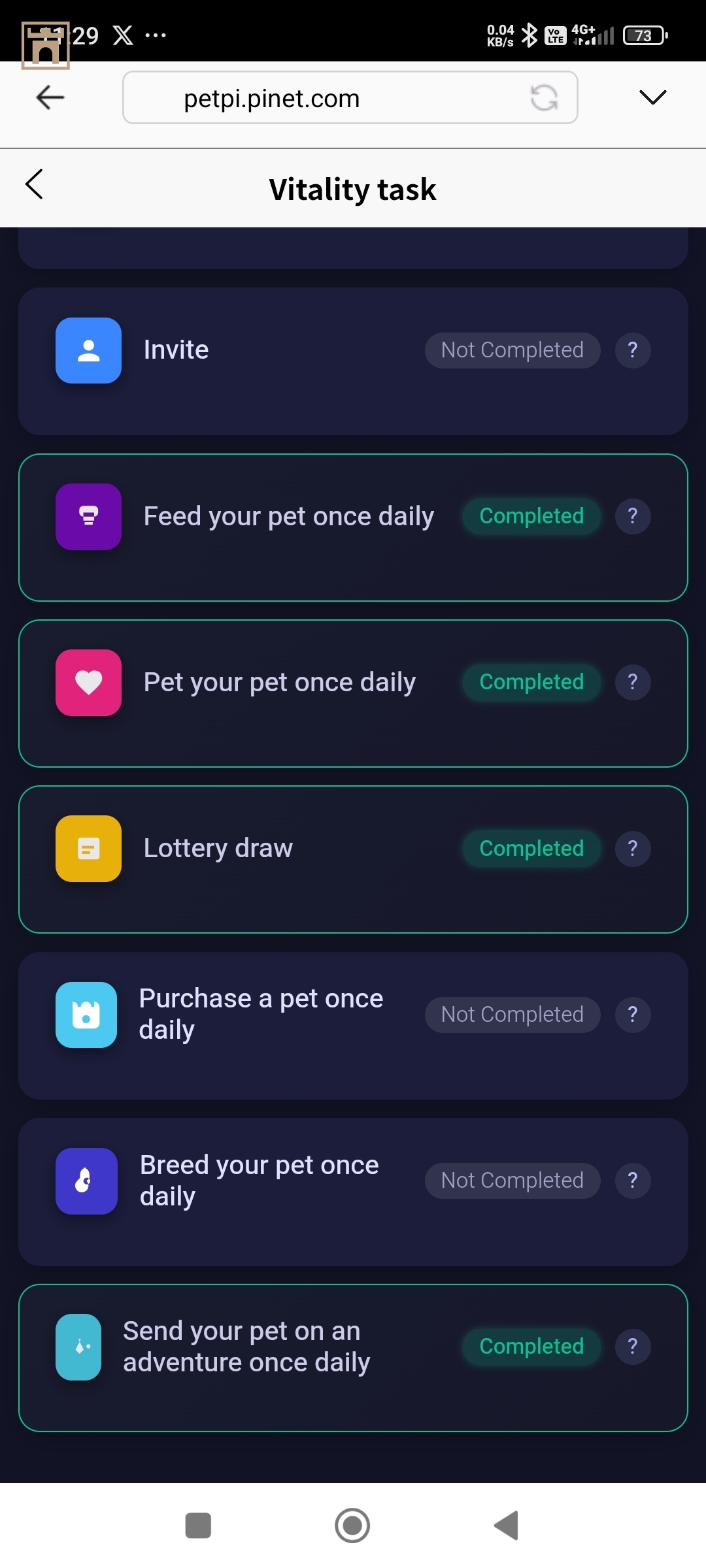This screenshot has height=1568, width=706.
Task: Open the Lottery draw task
Action: pyautogui.click(x=218, y=849)
